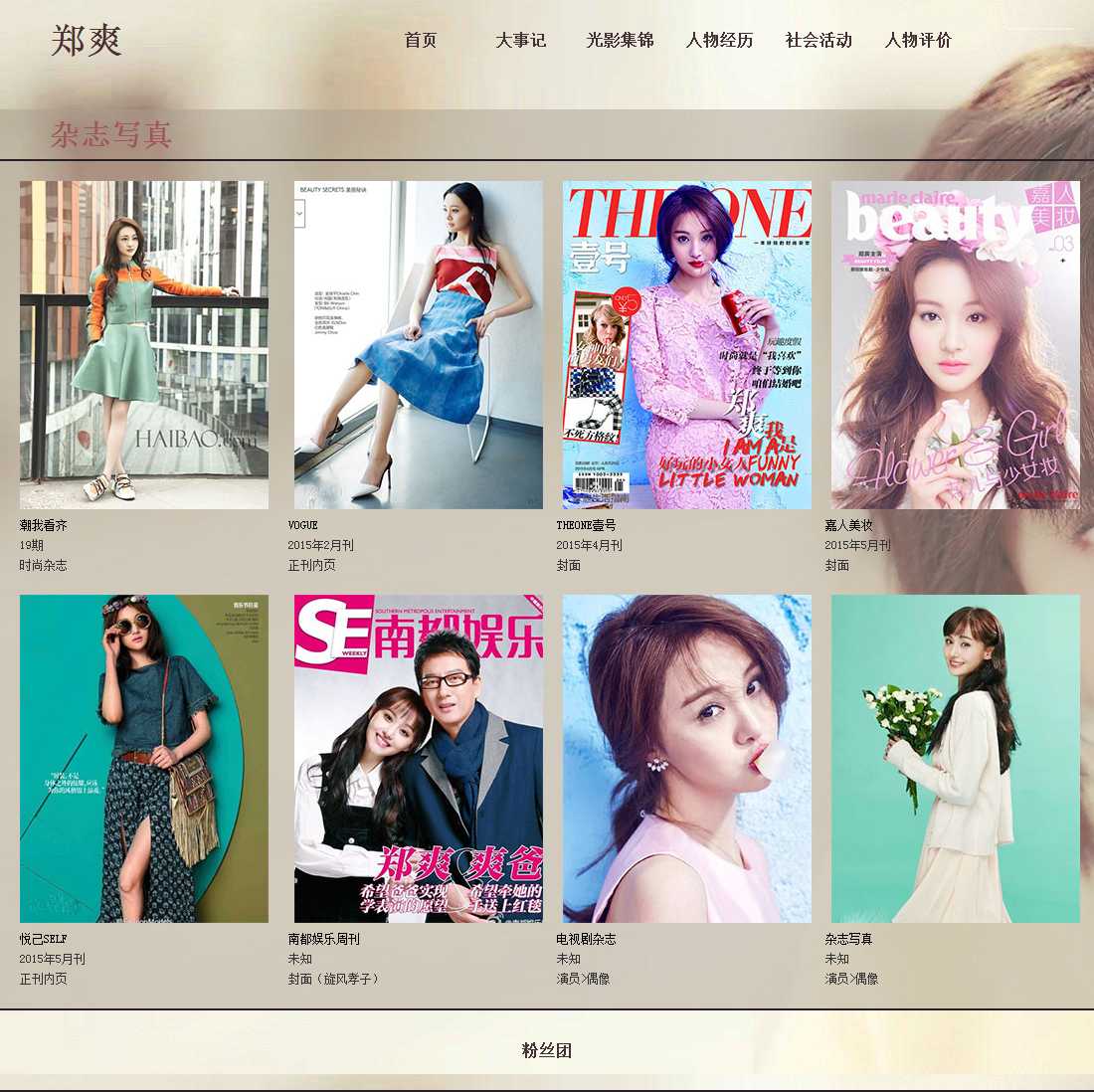View the 嘉人美妆 cover photo

[x=955, y=344]
